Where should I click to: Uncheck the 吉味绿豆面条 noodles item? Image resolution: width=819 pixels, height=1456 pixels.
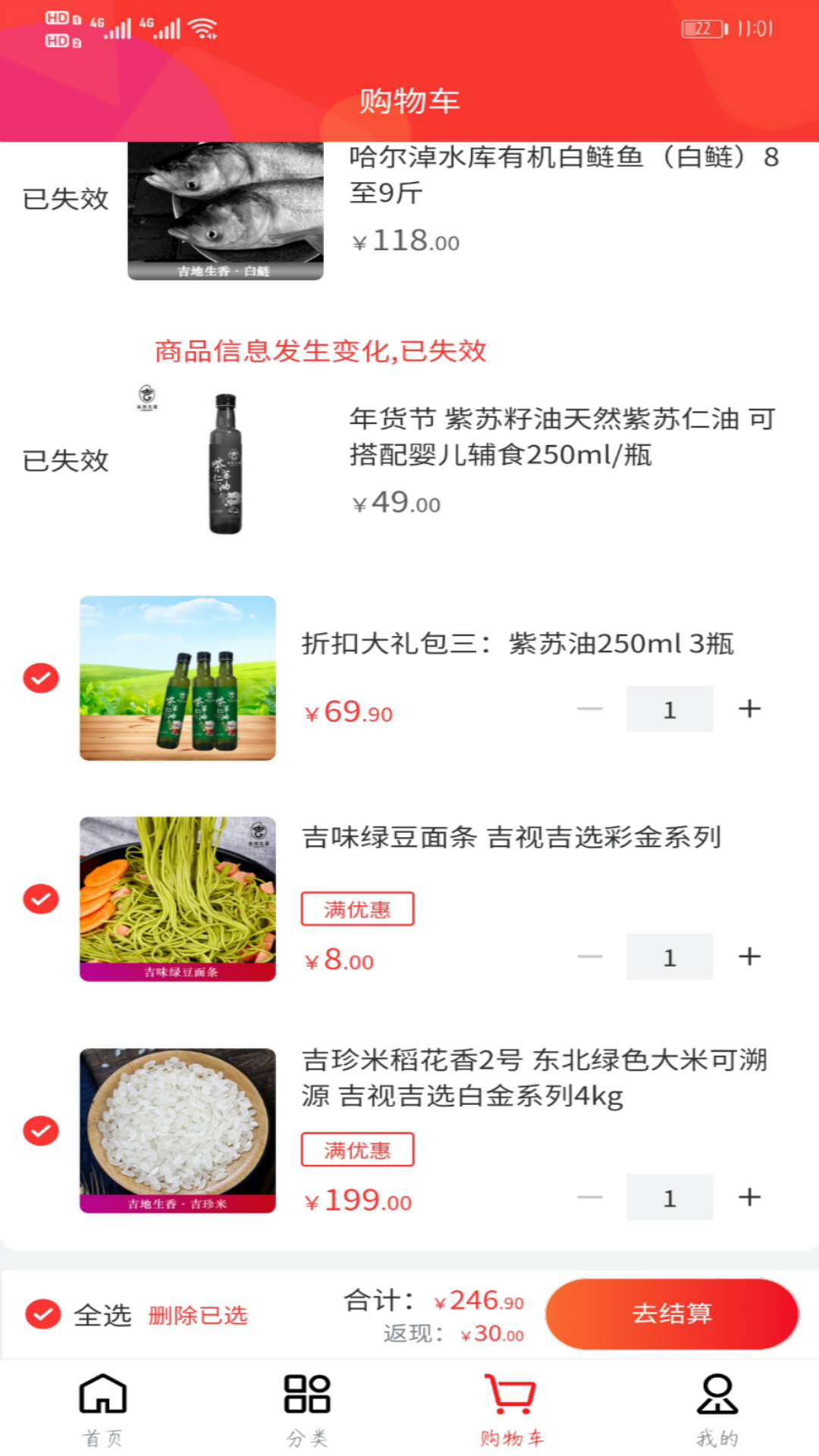40,898
